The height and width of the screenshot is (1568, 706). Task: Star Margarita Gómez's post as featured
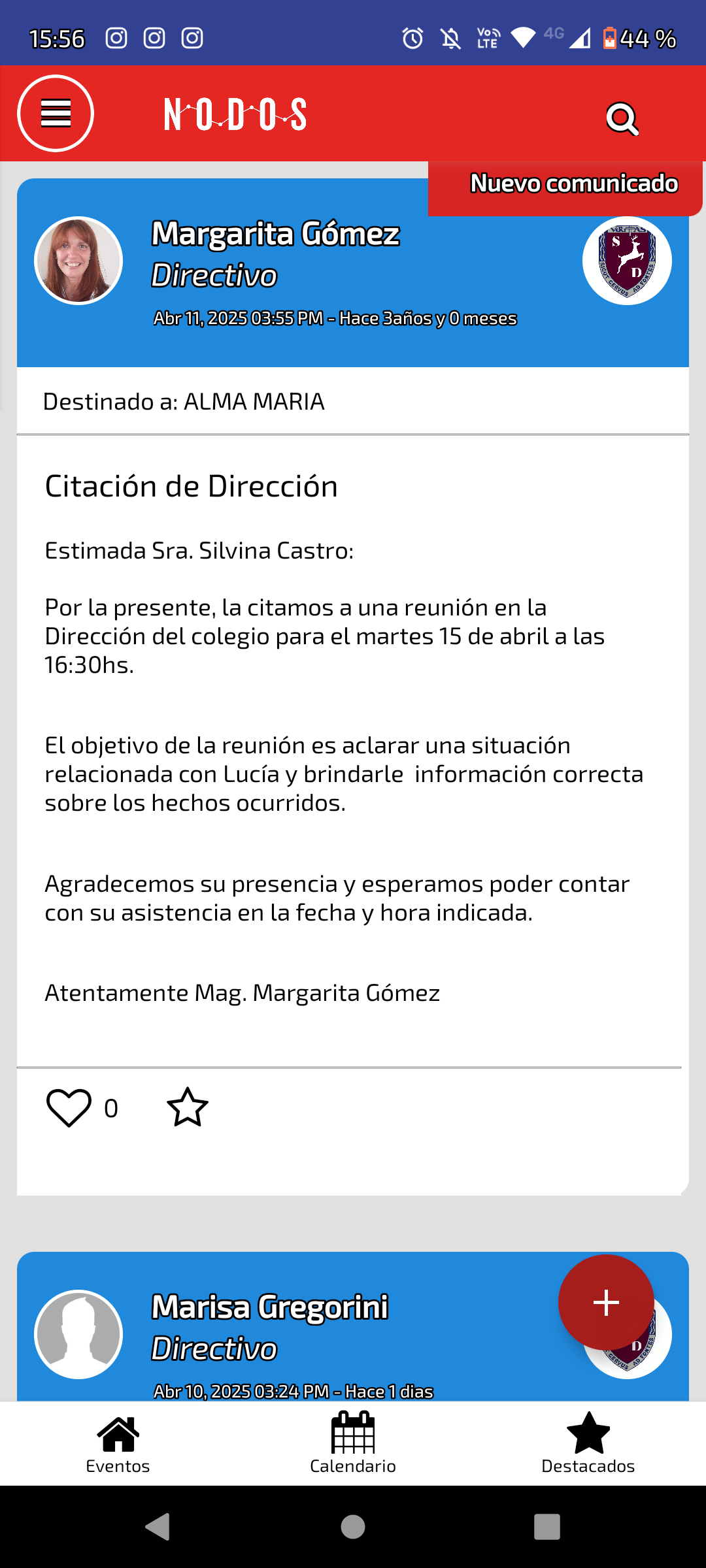click(x=188, y=1108)
